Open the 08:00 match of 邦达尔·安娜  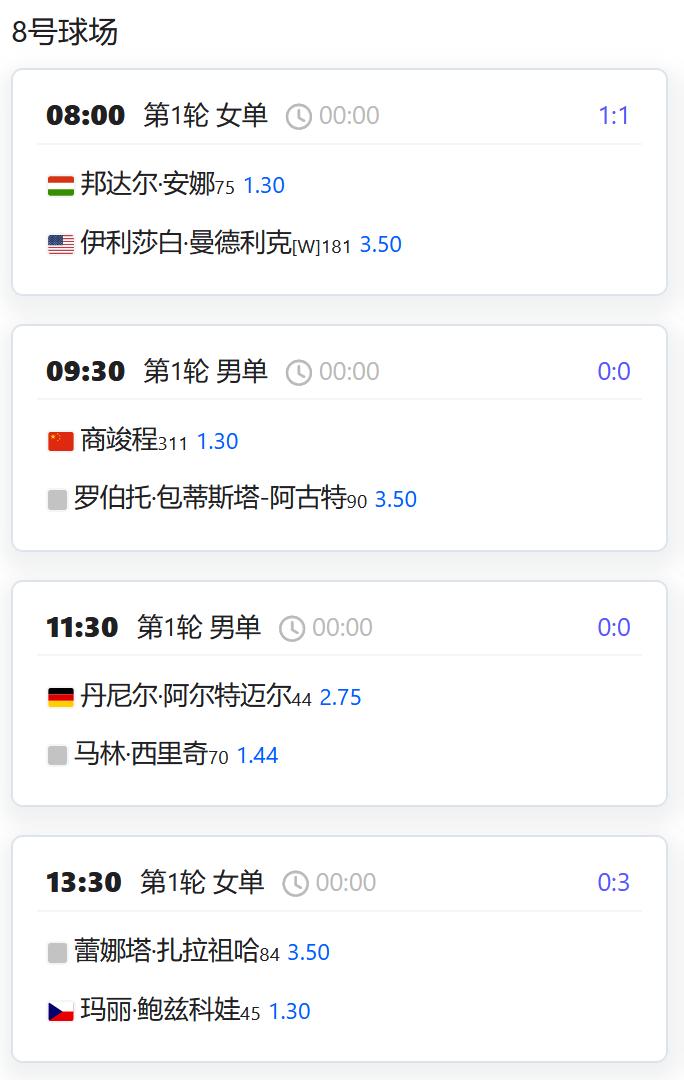(339, 182)
